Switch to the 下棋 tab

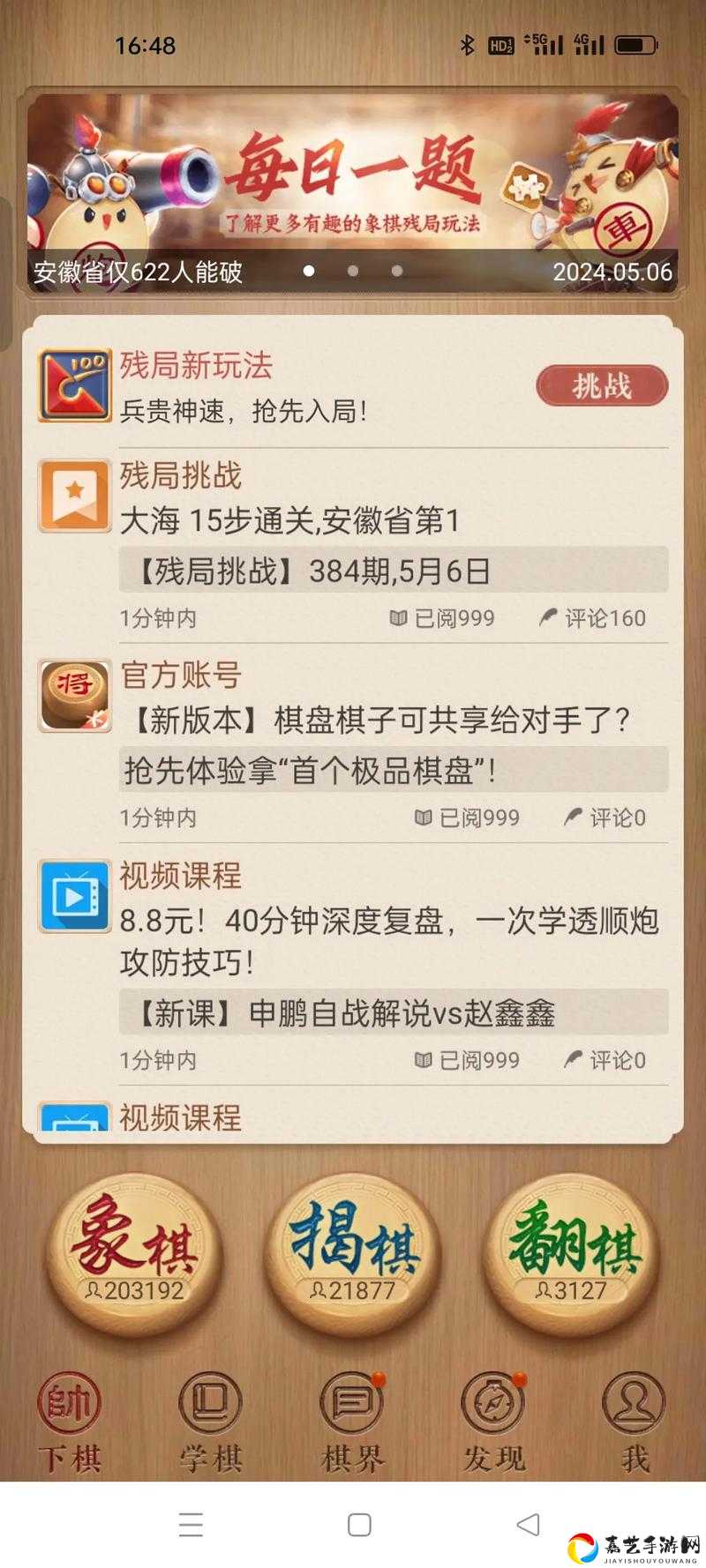70,1422
